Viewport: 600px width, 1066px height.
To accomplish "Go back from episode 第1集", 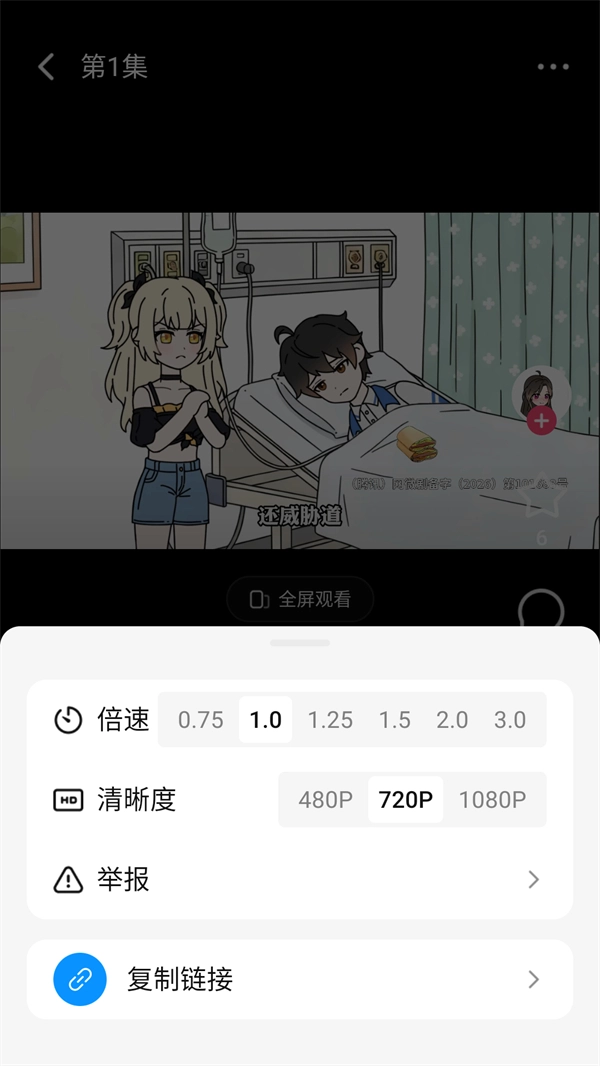I will (x=45, y=67).
